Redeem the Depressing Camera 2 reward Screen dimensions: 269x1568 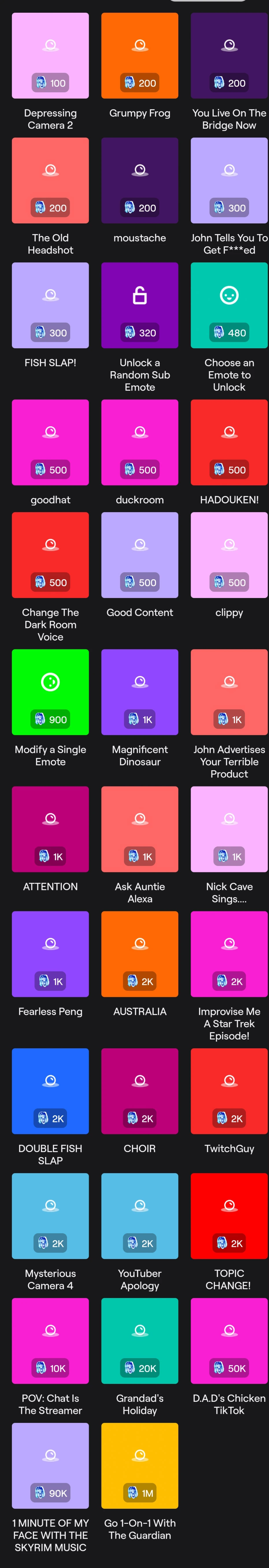click(51, 56)
